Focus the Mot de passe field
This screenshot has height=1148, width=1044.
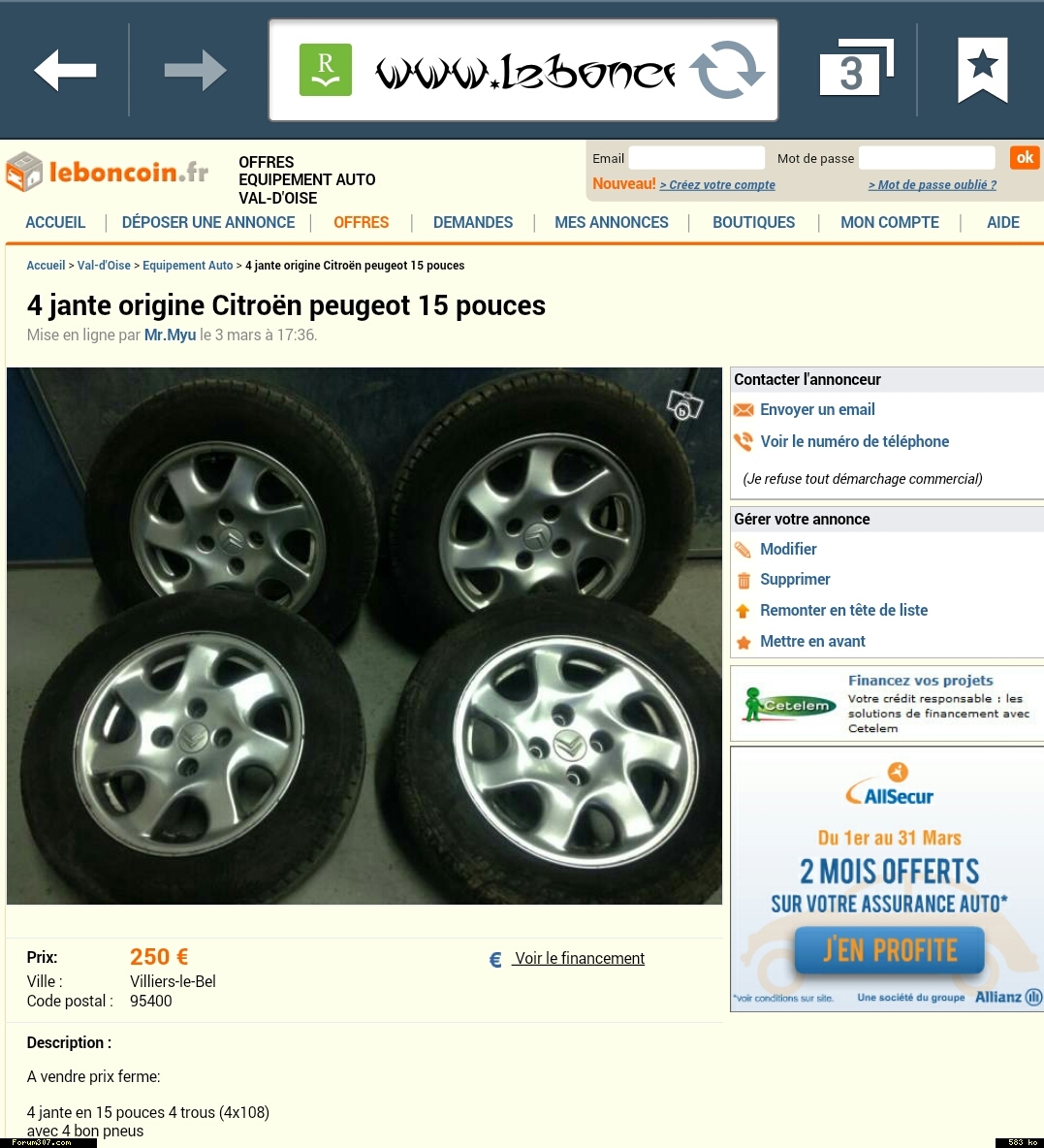click(927, 158)
